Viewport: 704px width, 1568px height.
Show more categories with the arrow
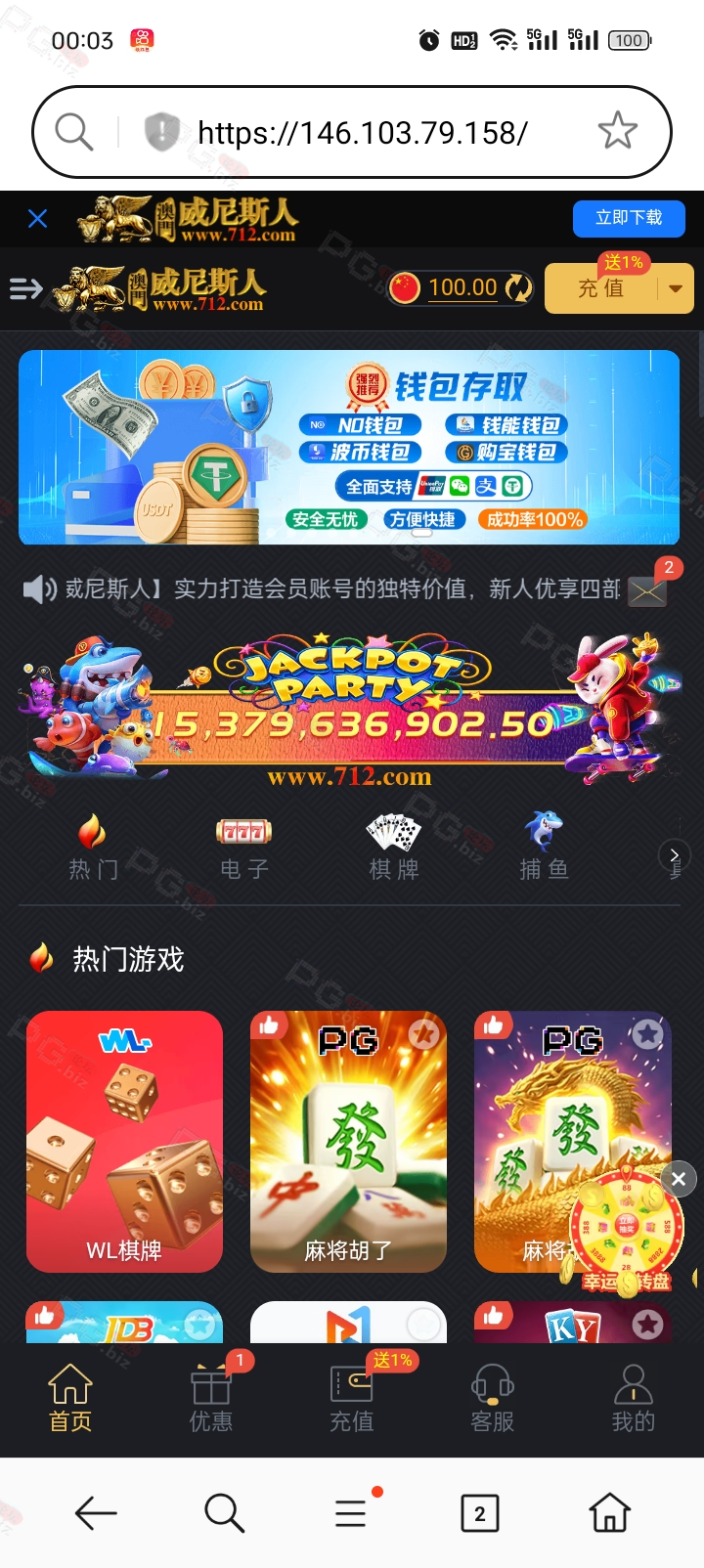pos(674,855)
